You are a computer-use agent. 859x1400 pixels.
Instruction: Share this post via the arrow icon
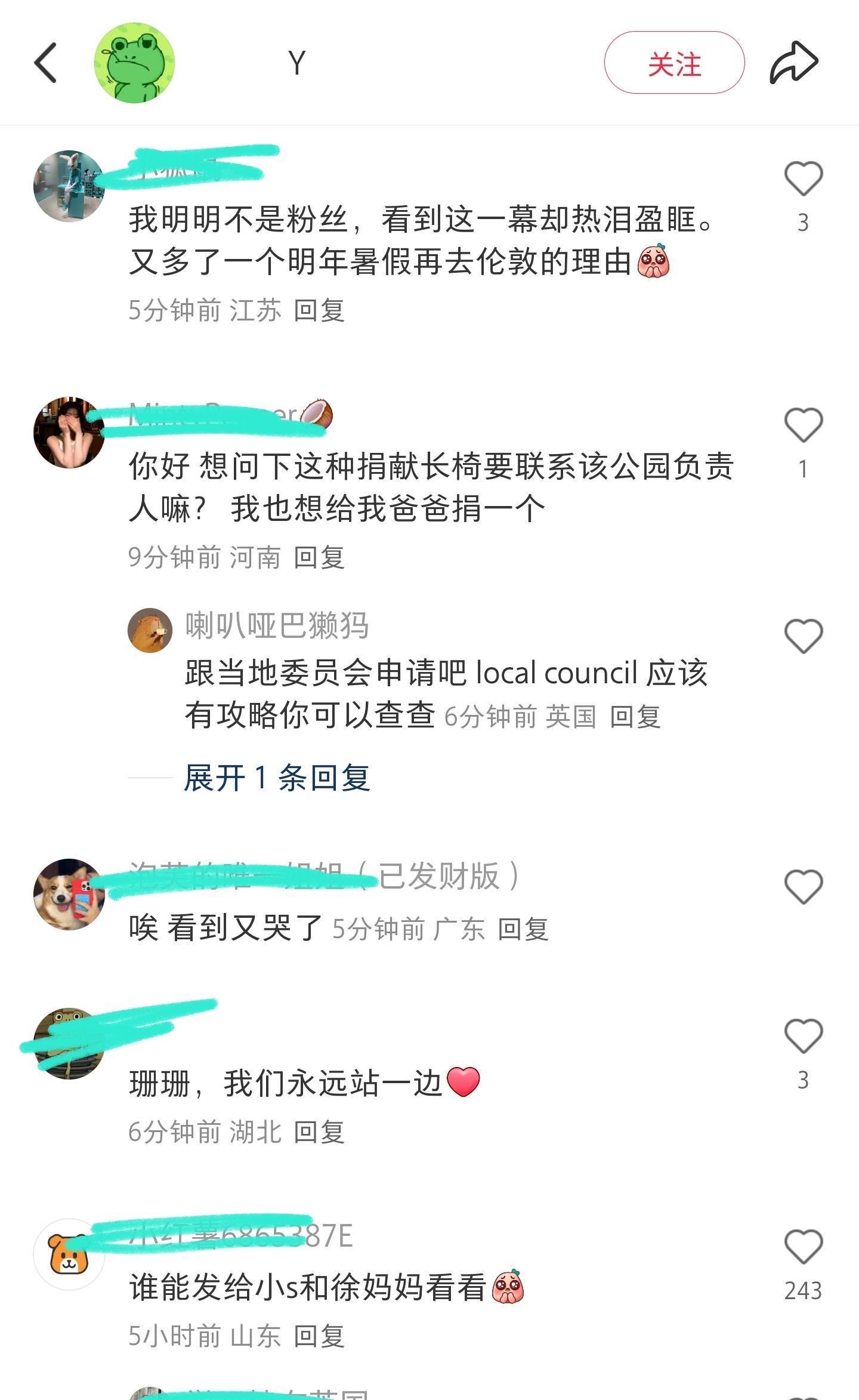click(793, 63)
